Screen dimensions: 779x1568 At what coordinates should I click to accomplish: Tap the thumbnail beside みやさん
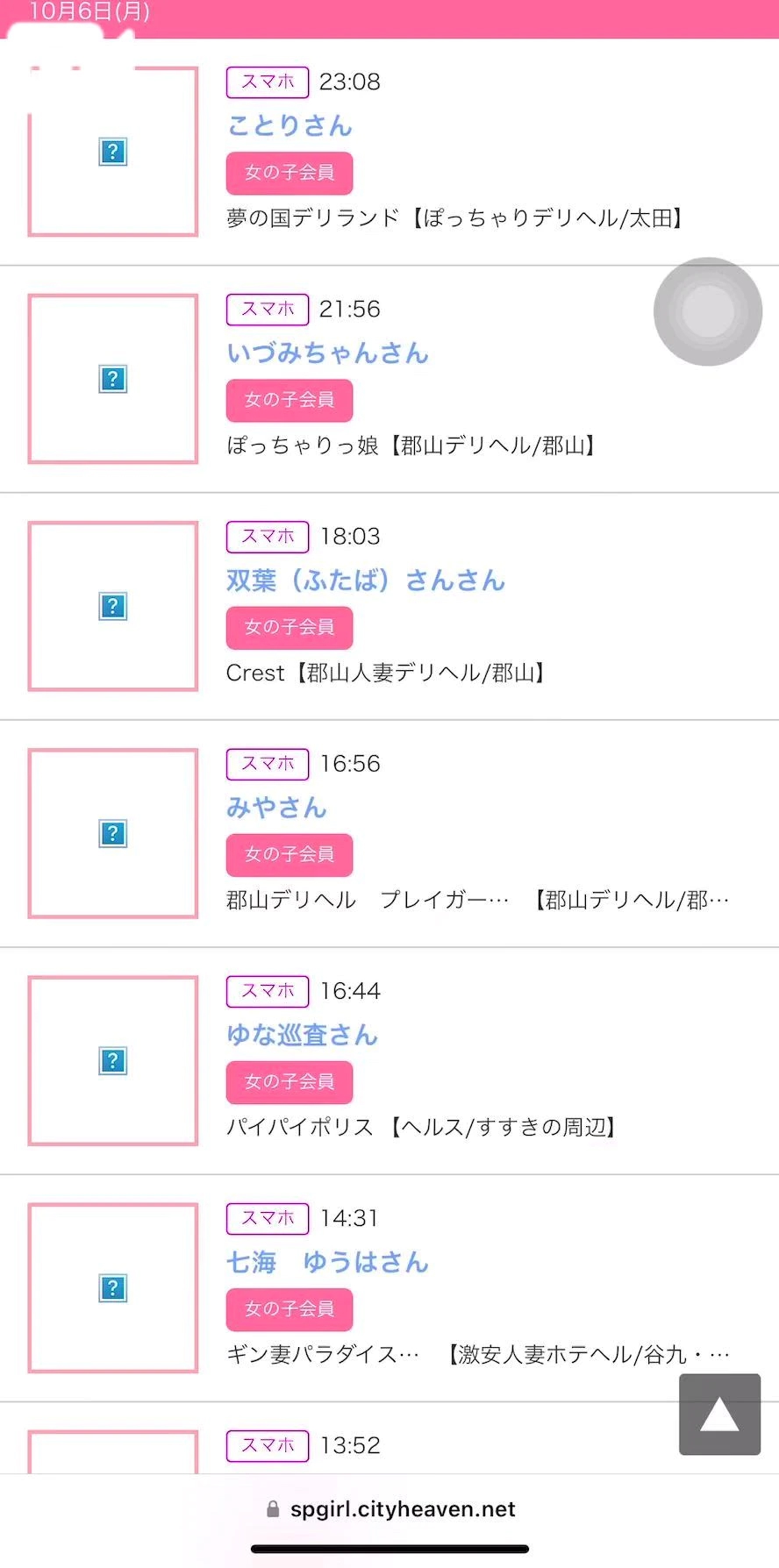pos(113,833)
